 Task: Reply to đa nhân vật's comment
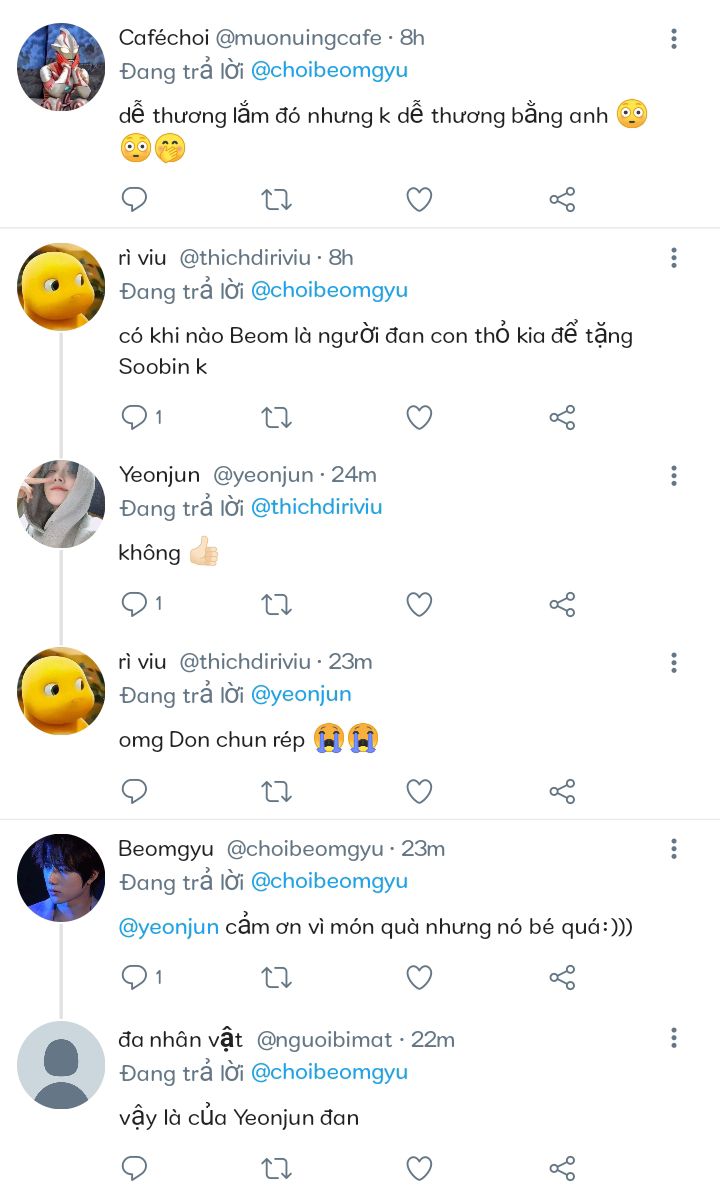(134, 1167)
